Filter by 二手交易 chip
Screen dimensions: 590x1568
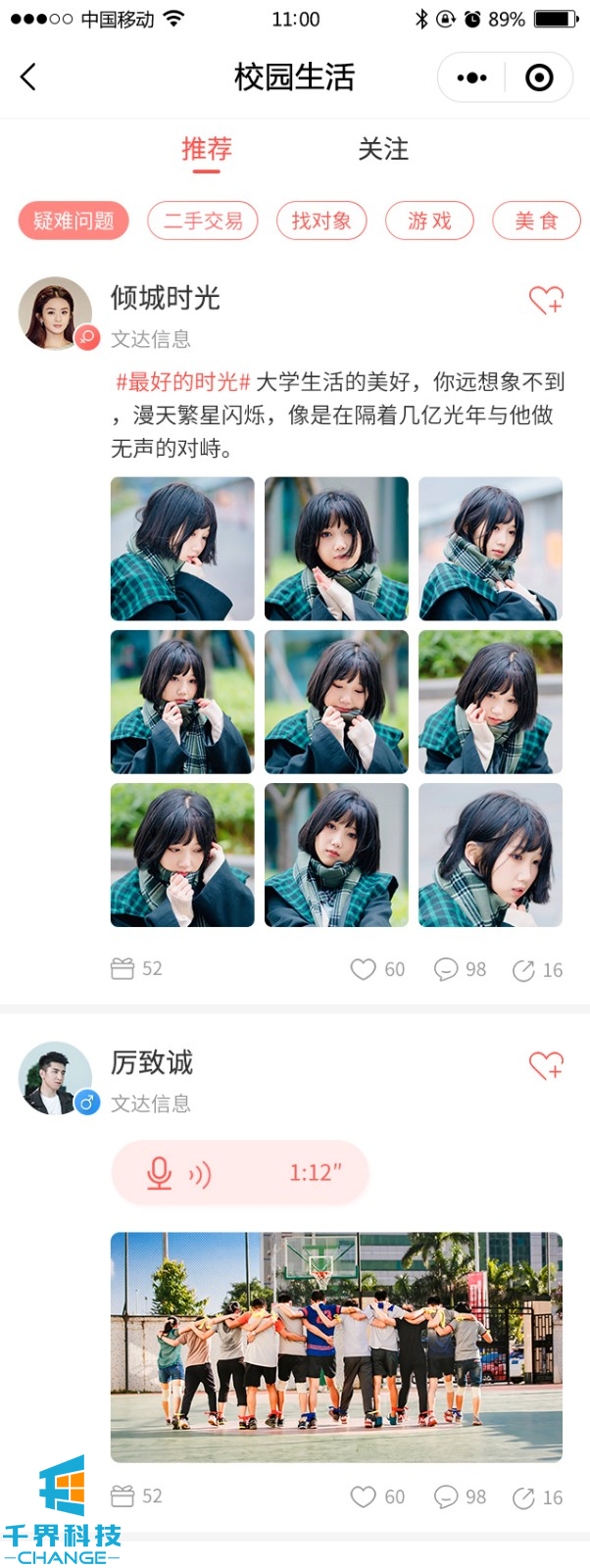pyautogui.click(x=203, y=220)
